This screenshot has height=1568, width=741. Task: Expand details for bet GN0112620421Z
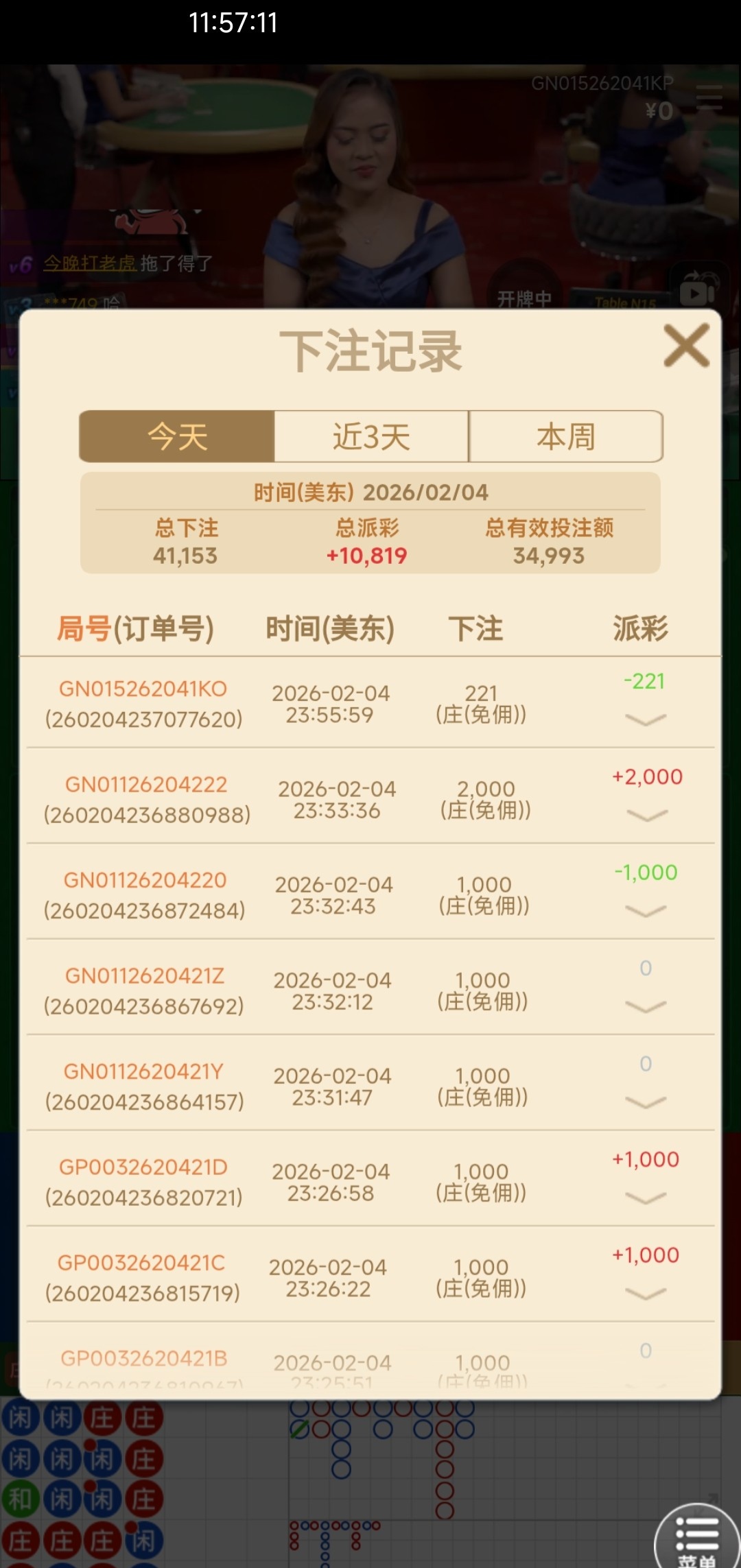(646, 1007)
